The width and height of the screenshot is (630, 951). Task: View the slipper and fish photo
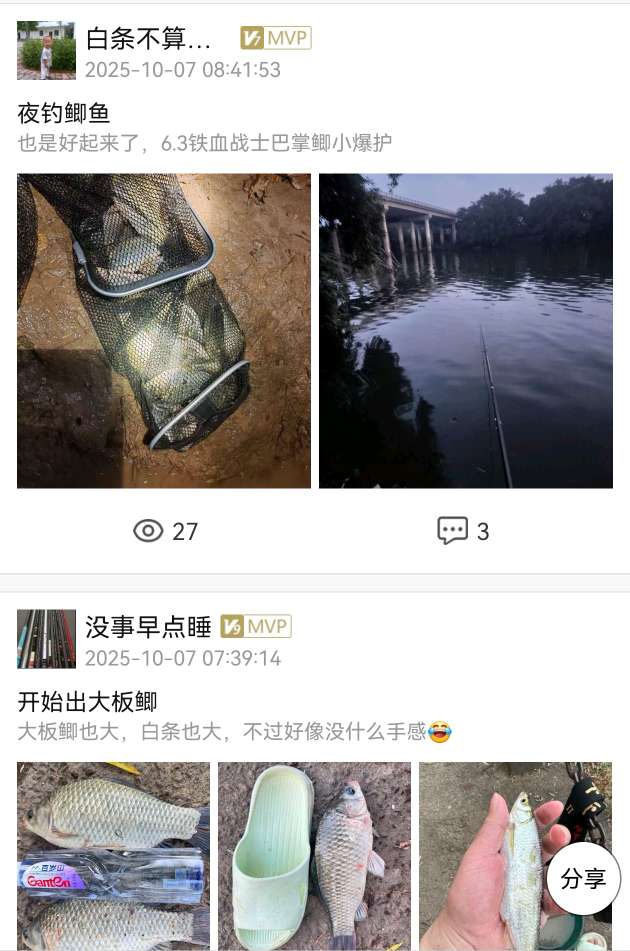314,855
